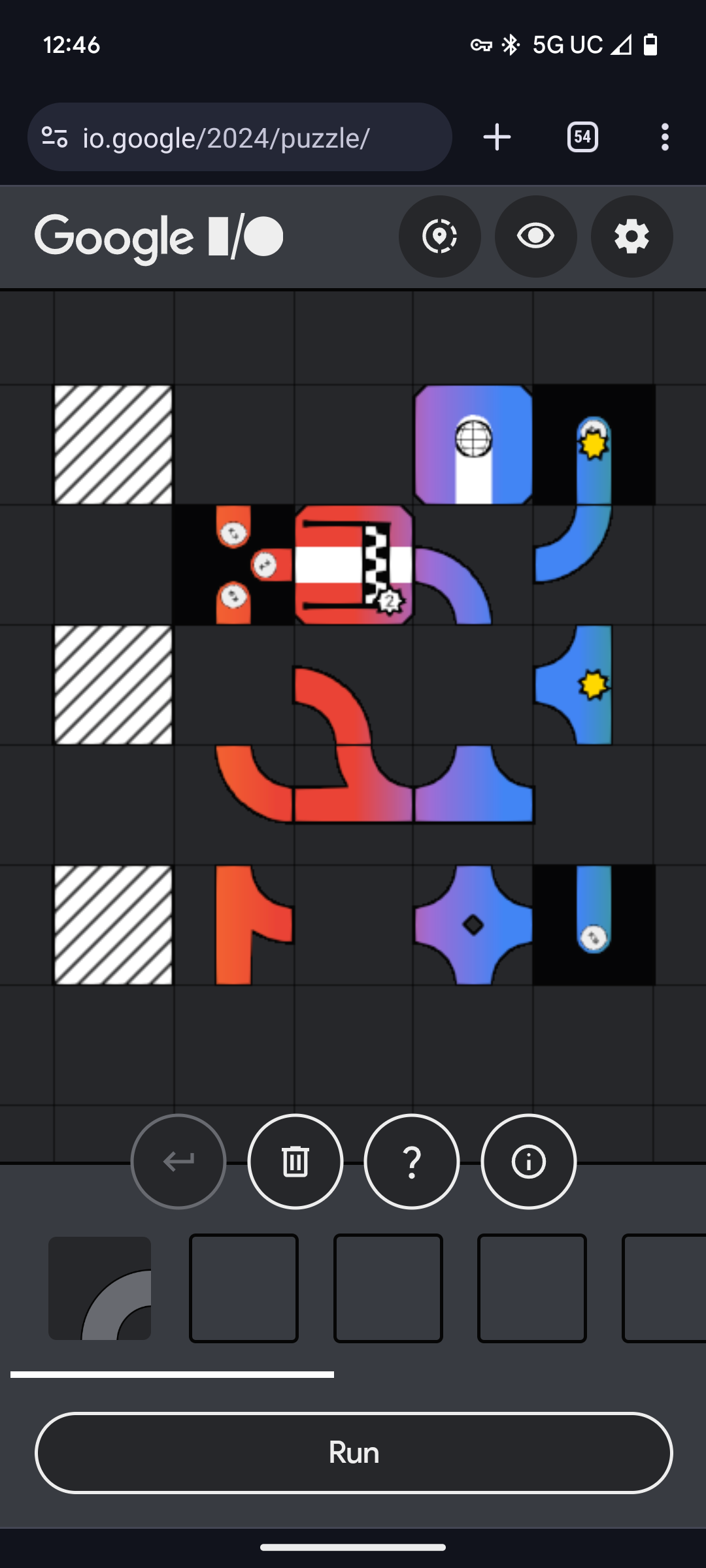Open the question mark help
Image resolution: width=706 pixels, height=1568 pixels.
pyautogui.click(x=411, y=1162)
